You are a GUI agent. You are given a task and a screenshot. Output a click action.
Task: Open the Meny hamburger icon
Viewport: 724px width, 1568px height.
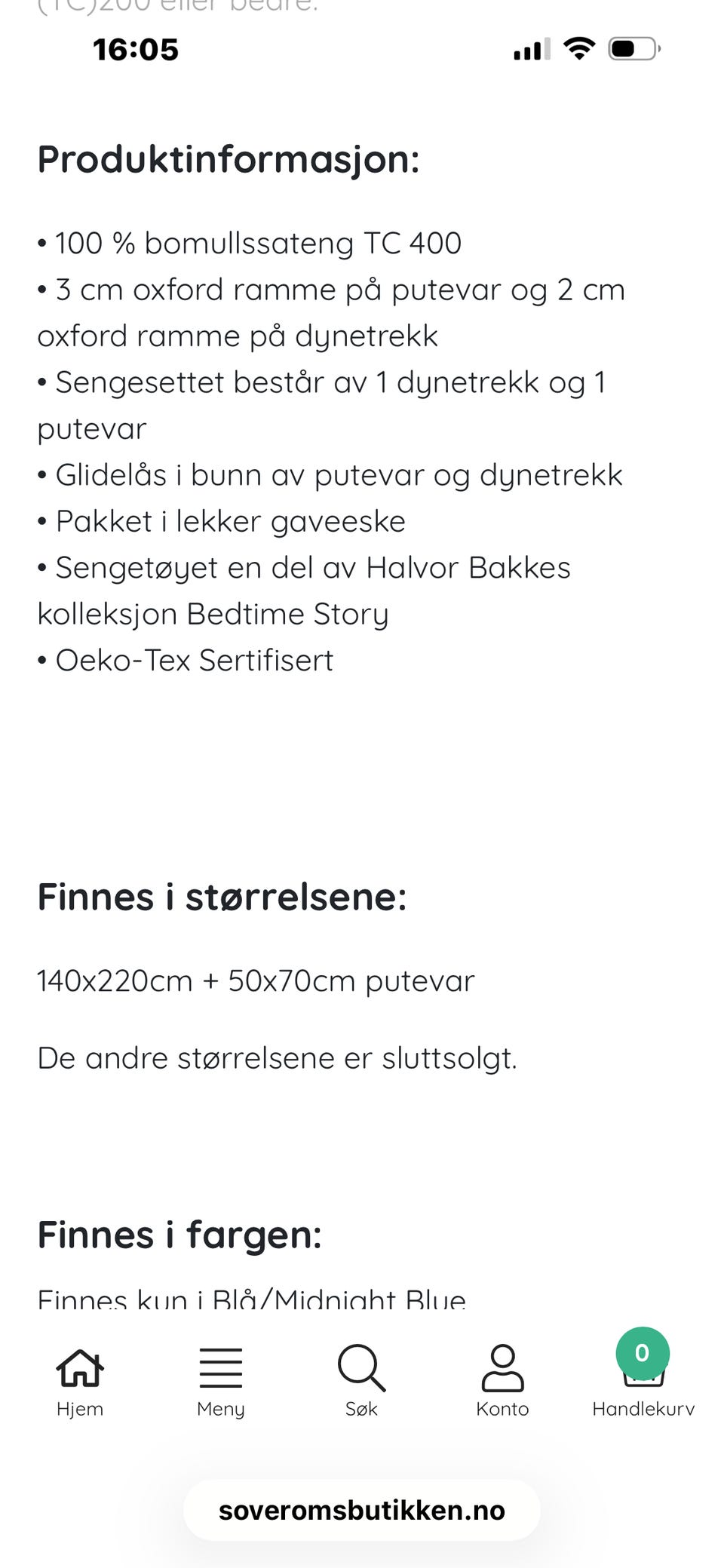pyautogui.click(x=220, y=1367)
